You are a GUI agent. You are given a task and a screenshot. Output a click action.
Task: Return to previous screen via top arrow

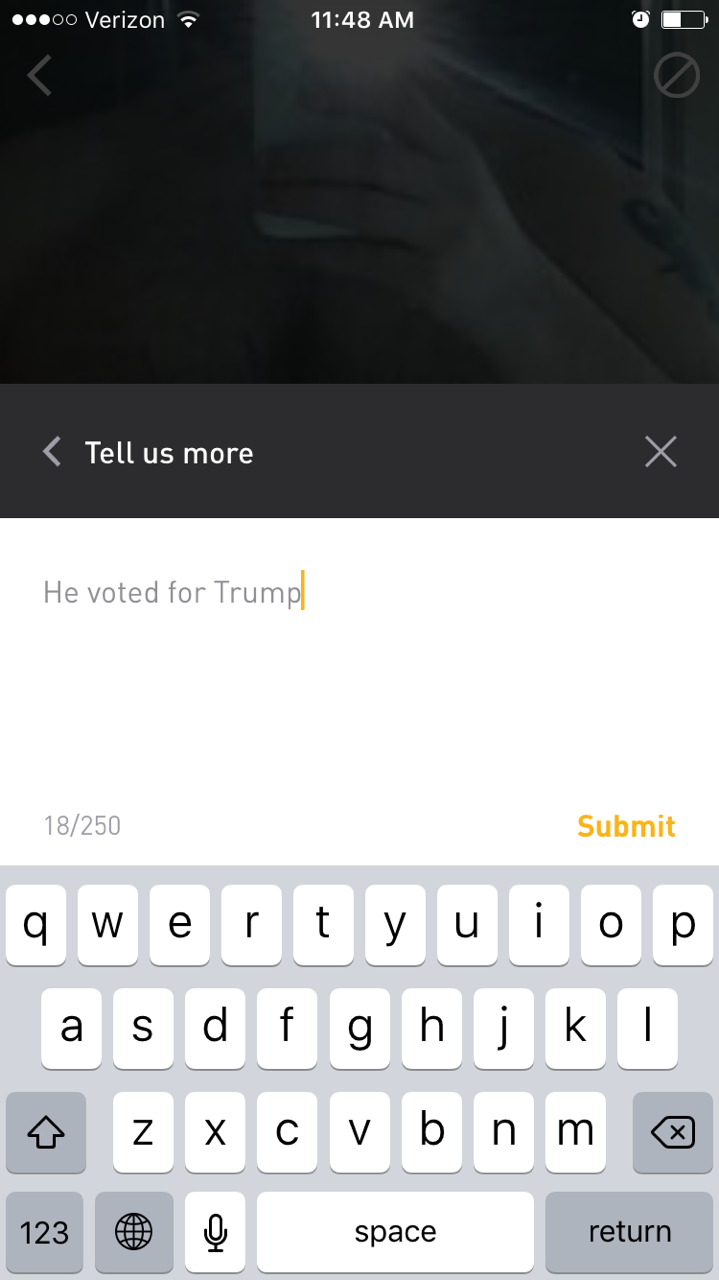[x=40, y=76]
